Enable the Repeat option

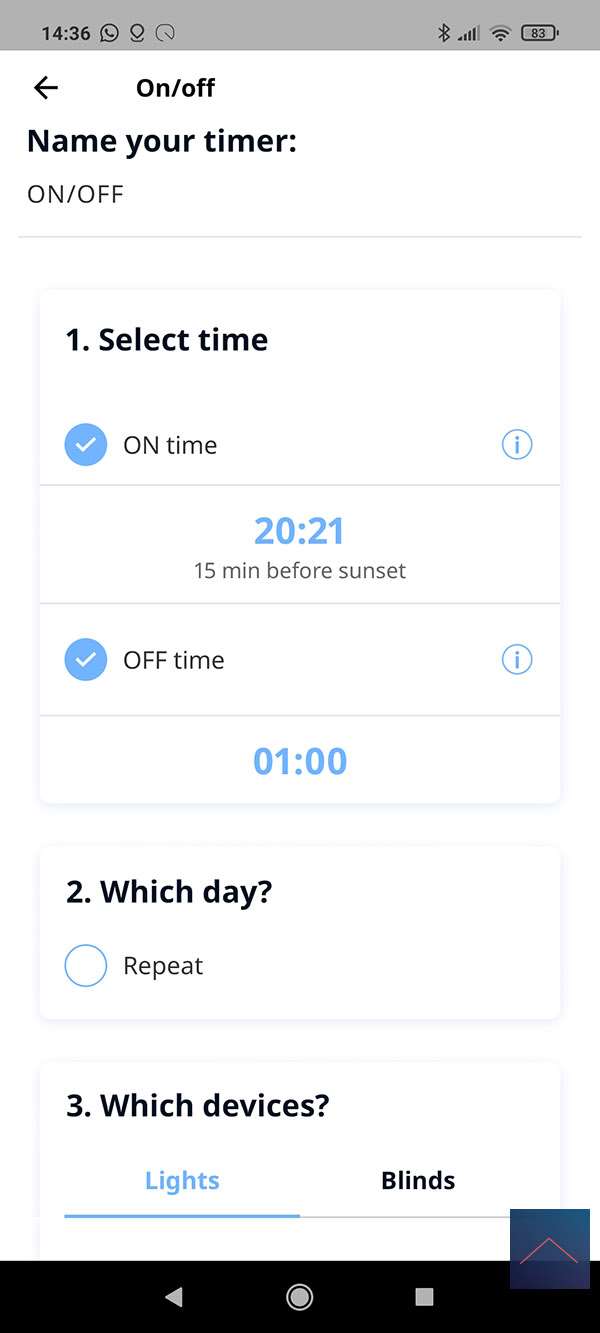point(86,966)
